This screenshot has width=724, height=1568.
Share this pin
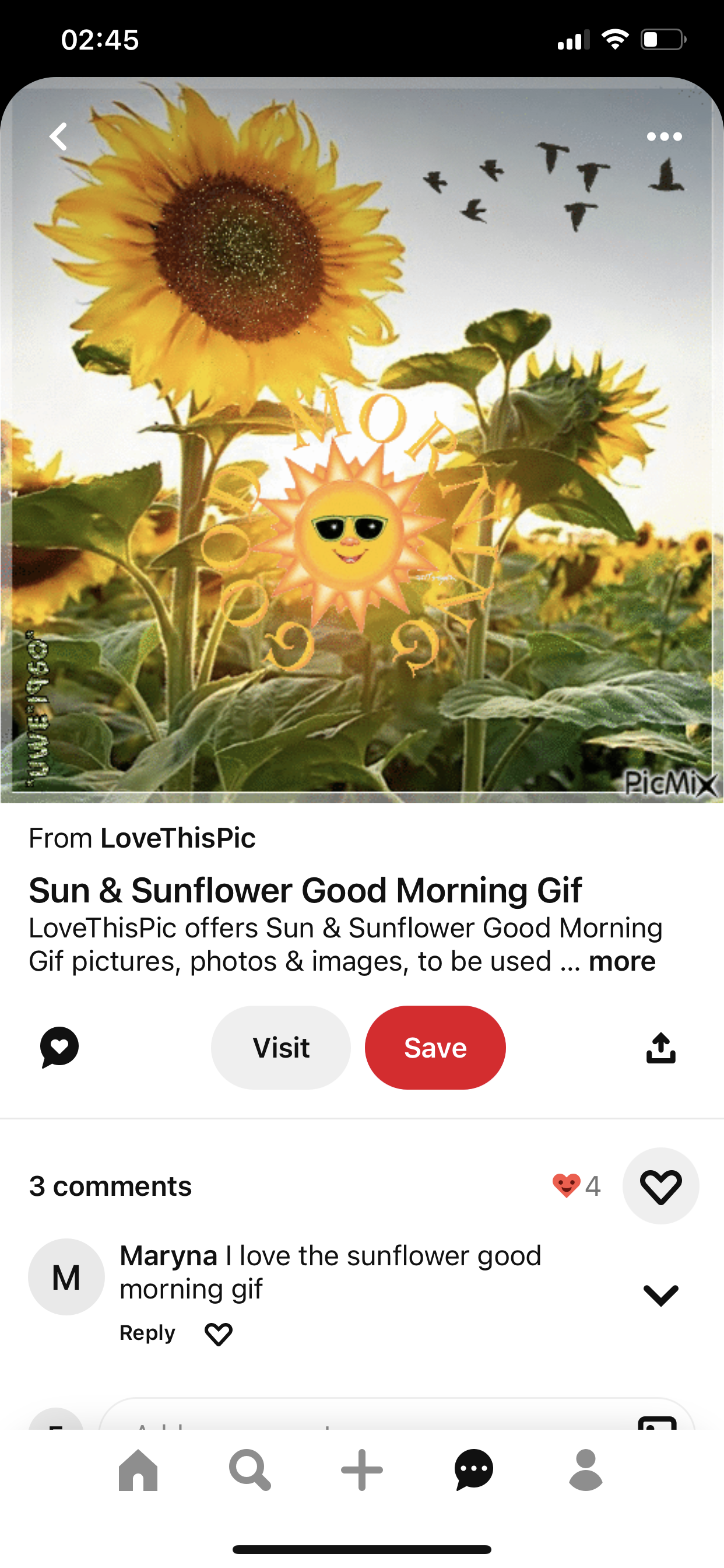coord(660,1048)
